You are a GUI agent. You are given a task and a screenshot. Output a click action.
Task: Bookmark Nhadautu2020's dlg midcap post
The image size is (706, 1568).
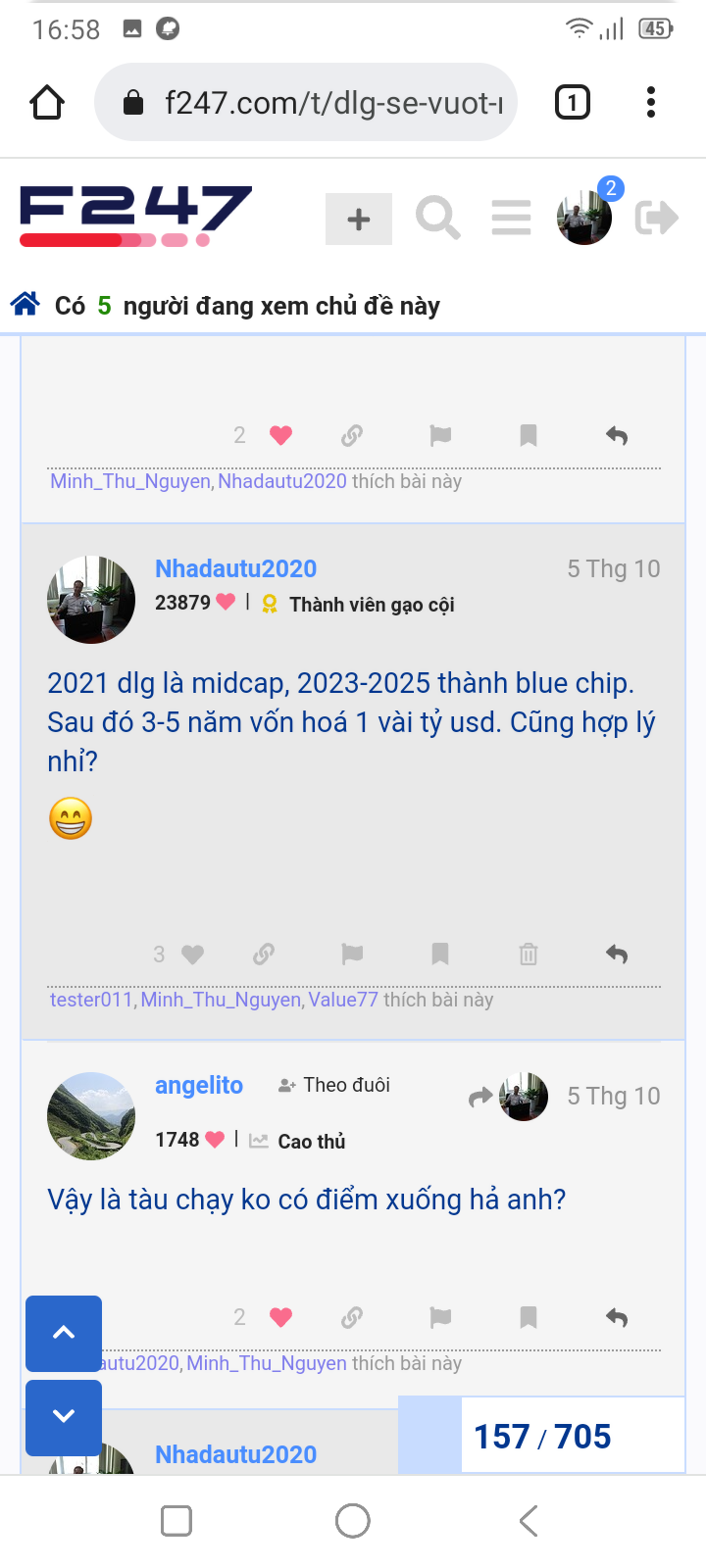click(440, 954)
